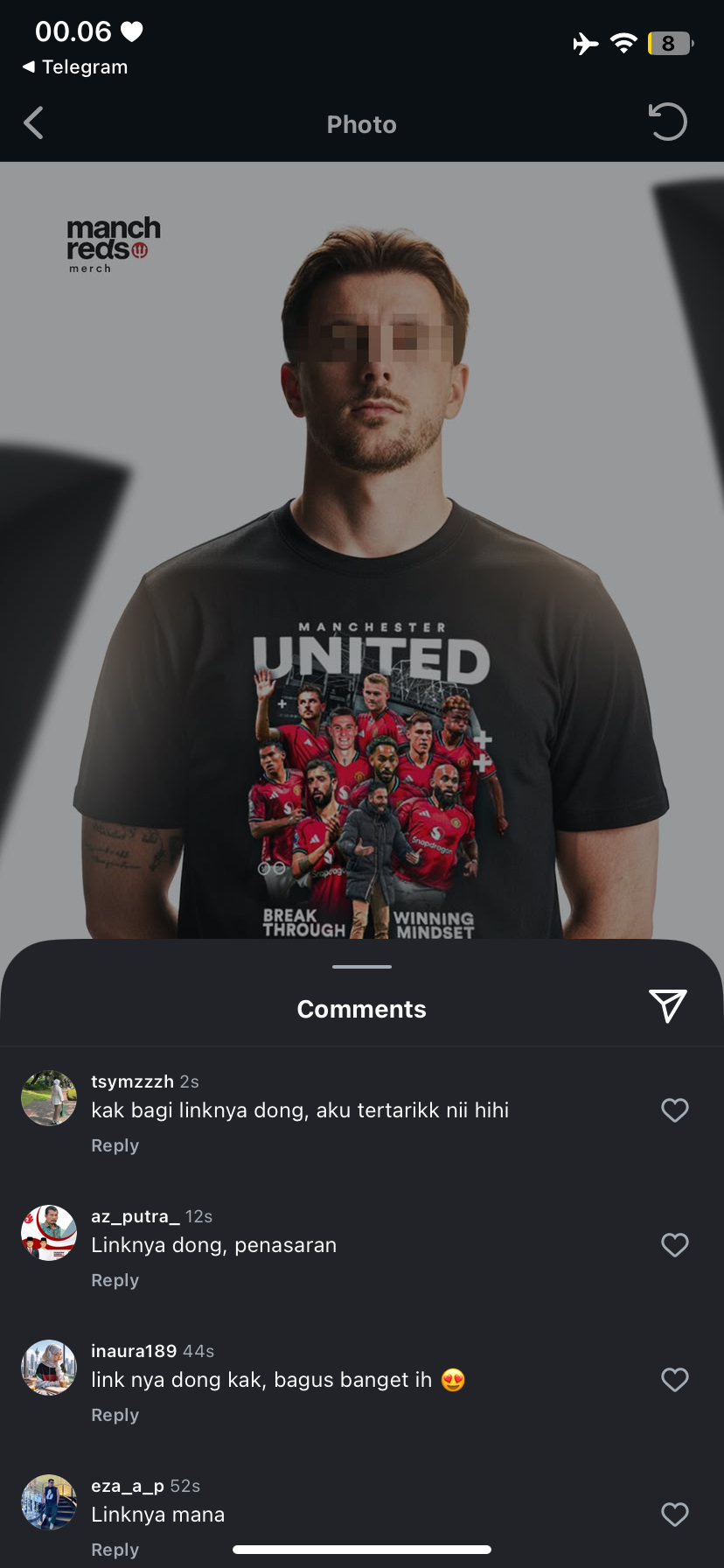Viewport: 724px width, 1568px height.
Task: Share the post via the paper plane icon
Action: 668,1006
